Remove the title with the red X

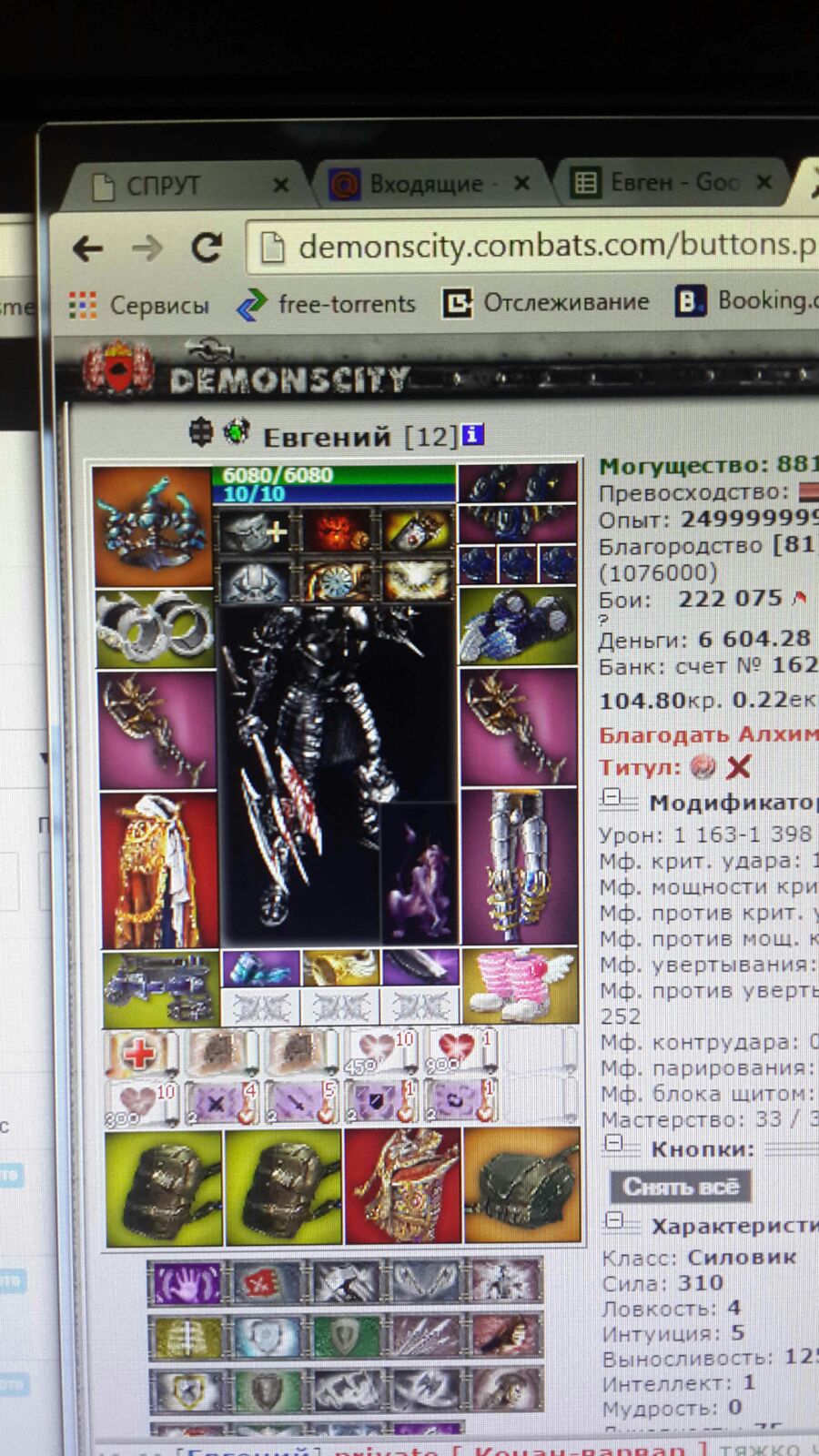739,766
